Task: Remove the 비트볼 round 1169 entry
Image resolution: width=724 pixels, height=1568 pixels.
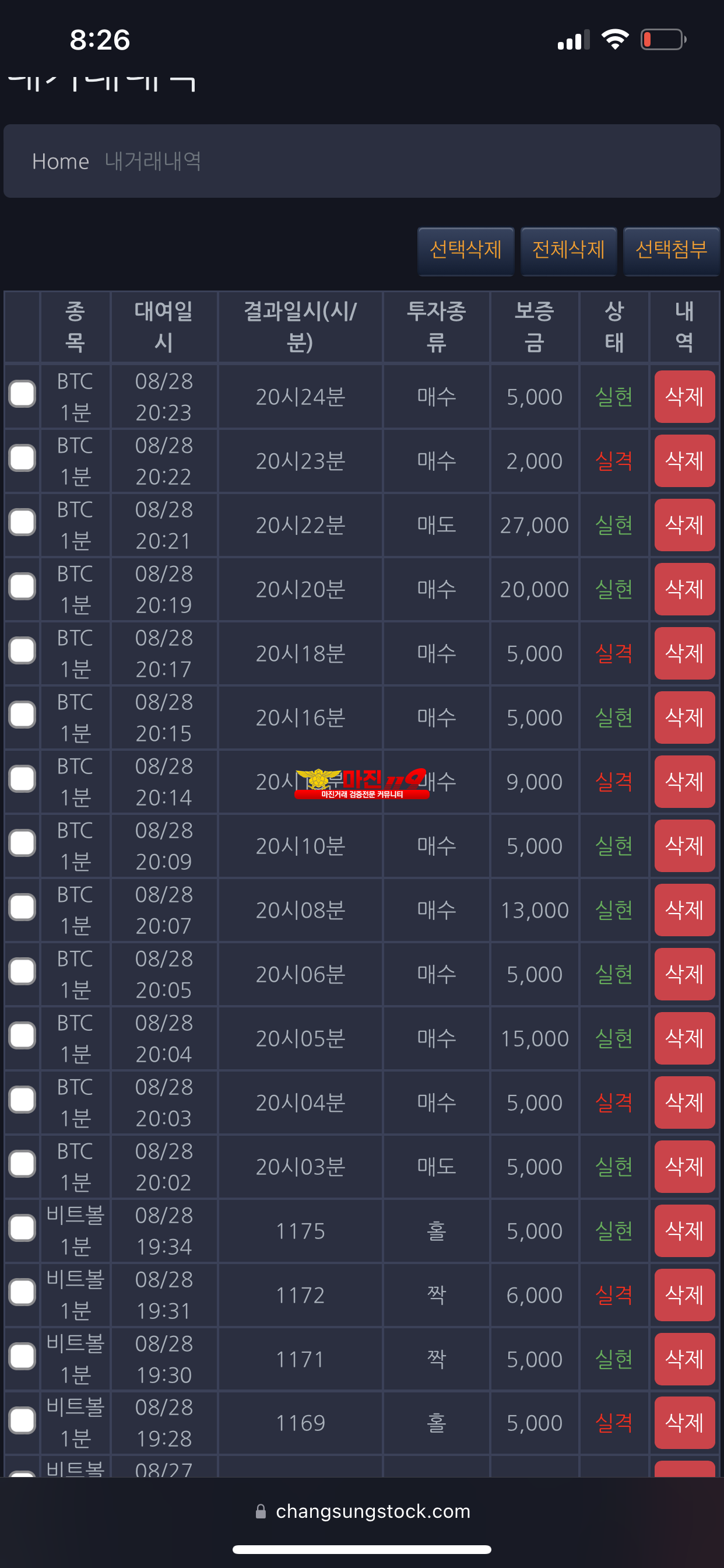Action: pos(684,1423)
